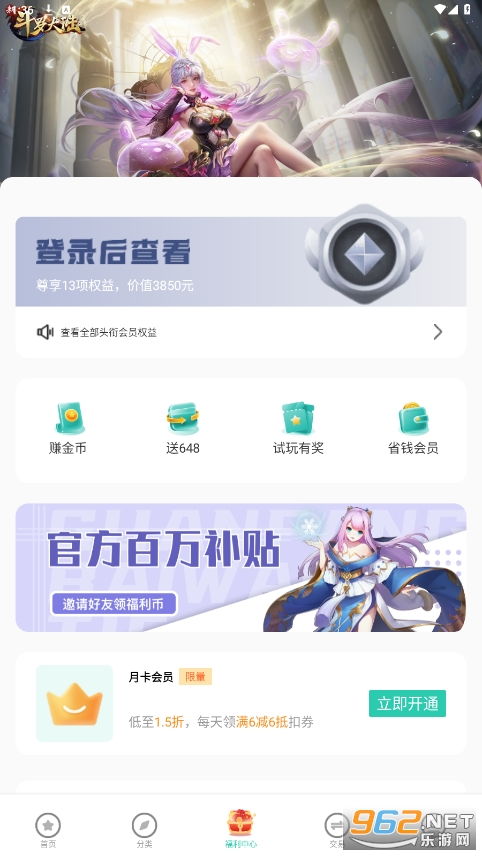This screenshot has height=856, width=482.
Task: Switch to the 交易 tab
Action: [x=336, y=830]
